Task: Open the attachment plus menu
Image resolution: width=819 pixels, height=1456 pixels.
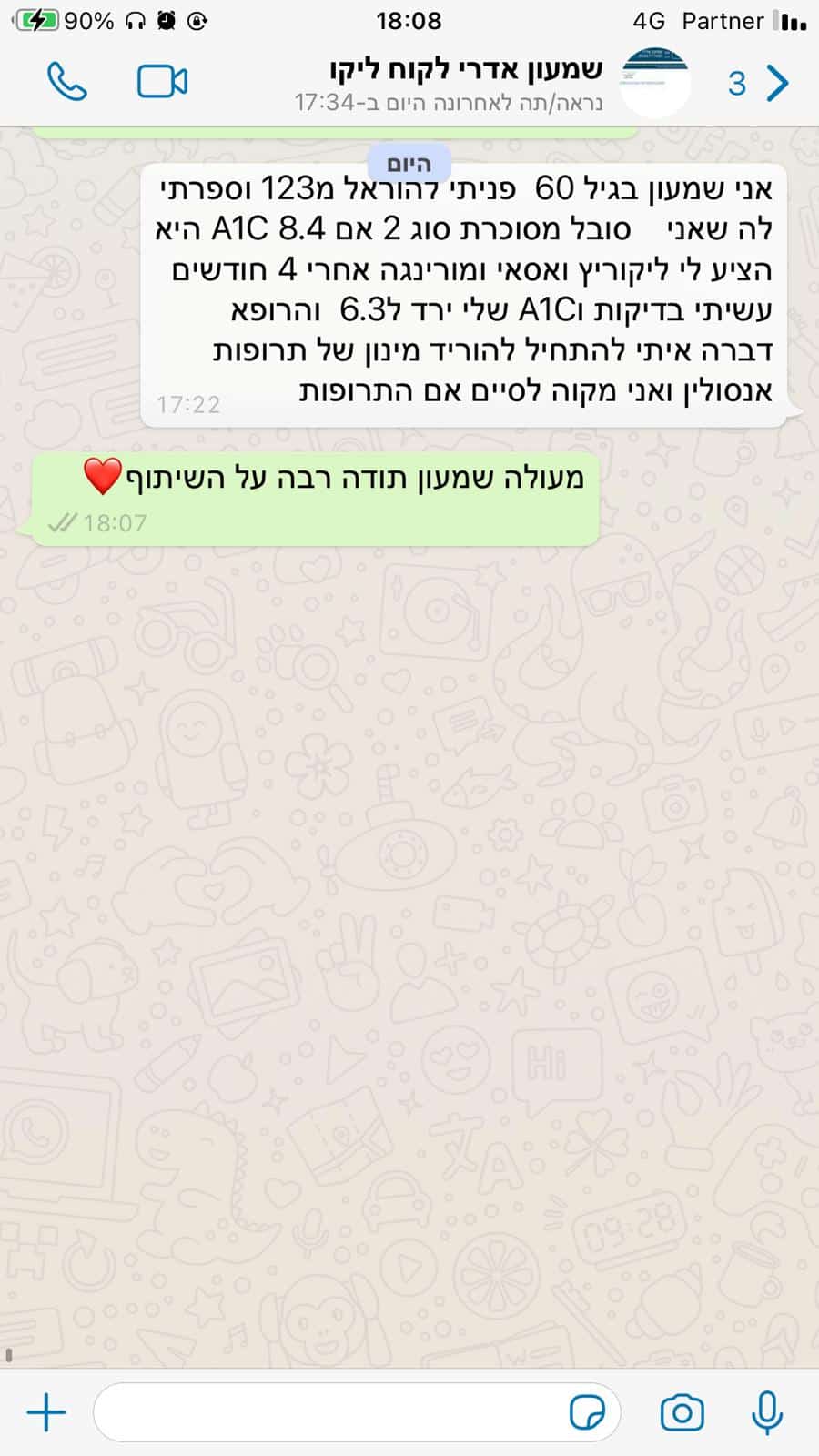Action: (45, 1412)
